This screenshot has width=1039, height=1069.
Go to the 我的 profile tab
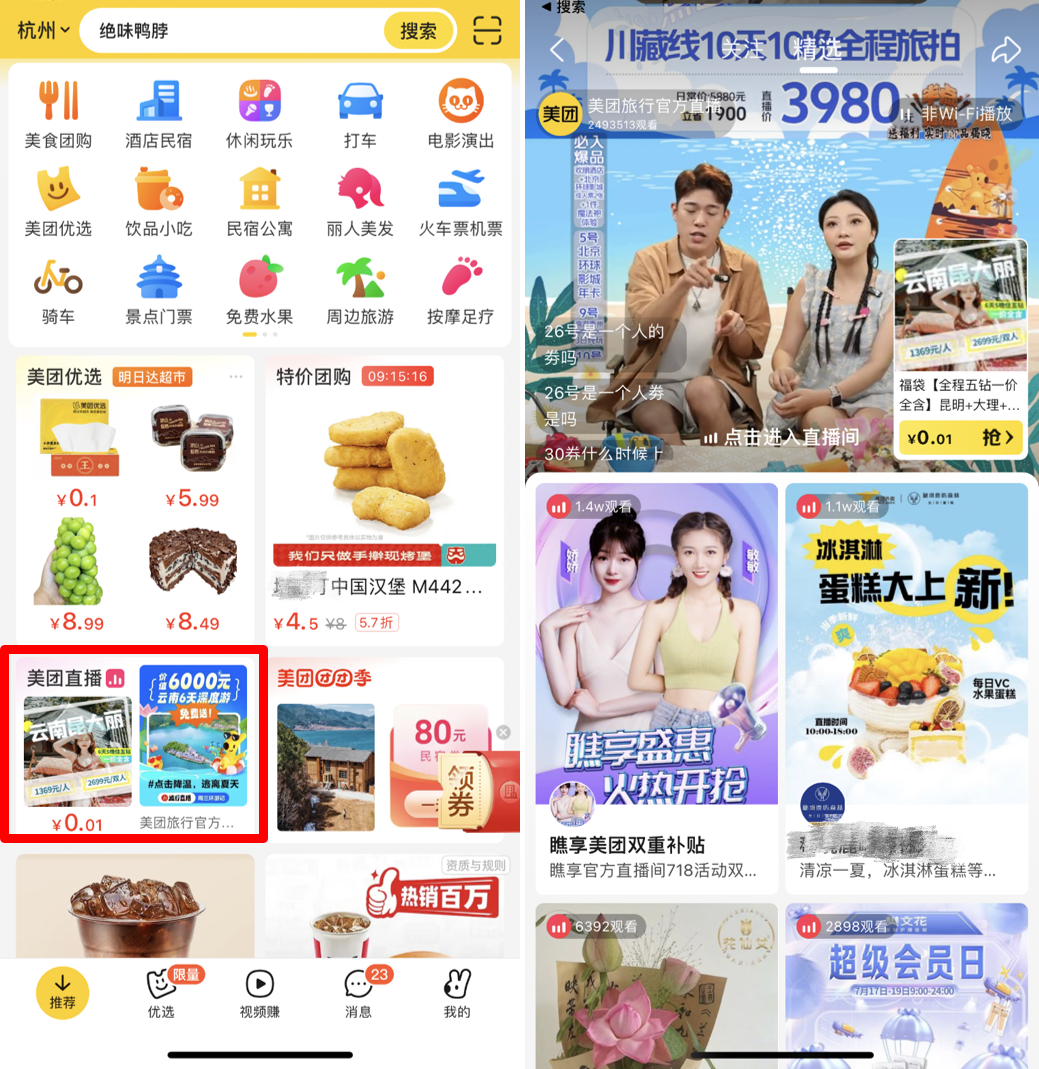pos(457,993)
